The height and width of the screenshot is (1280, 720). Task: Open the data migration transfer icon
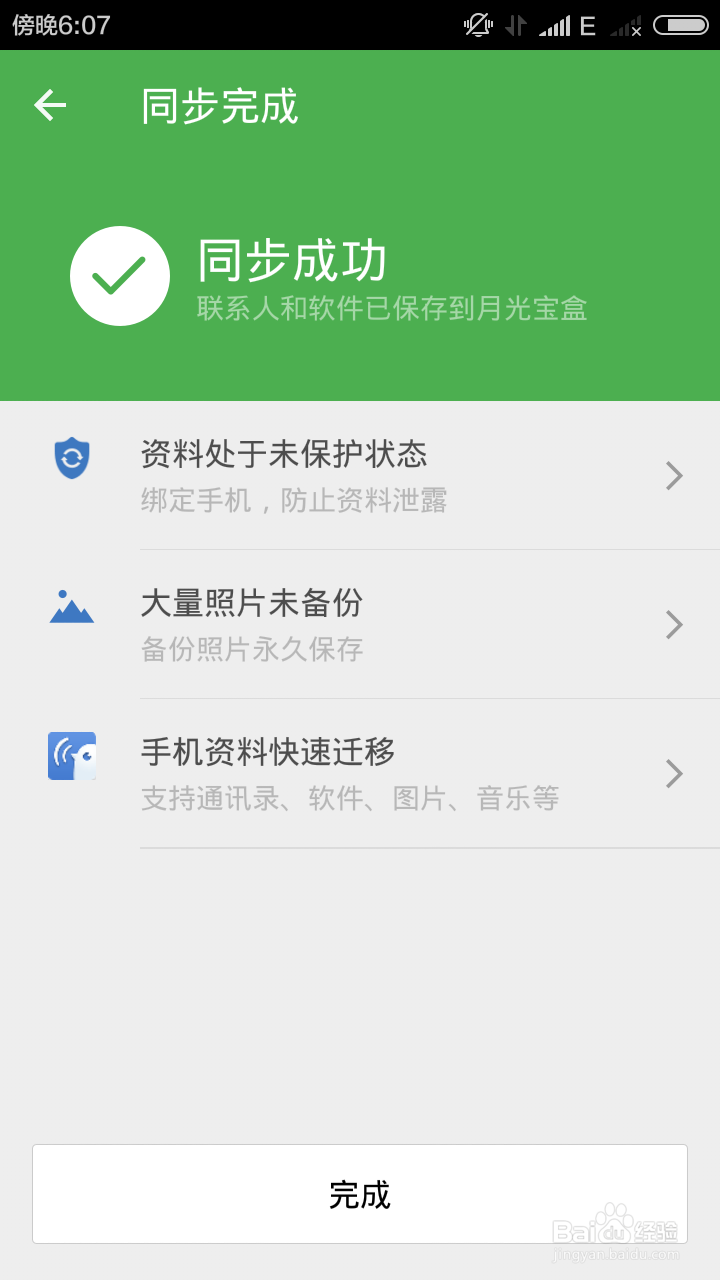click(x=71, y=757)
